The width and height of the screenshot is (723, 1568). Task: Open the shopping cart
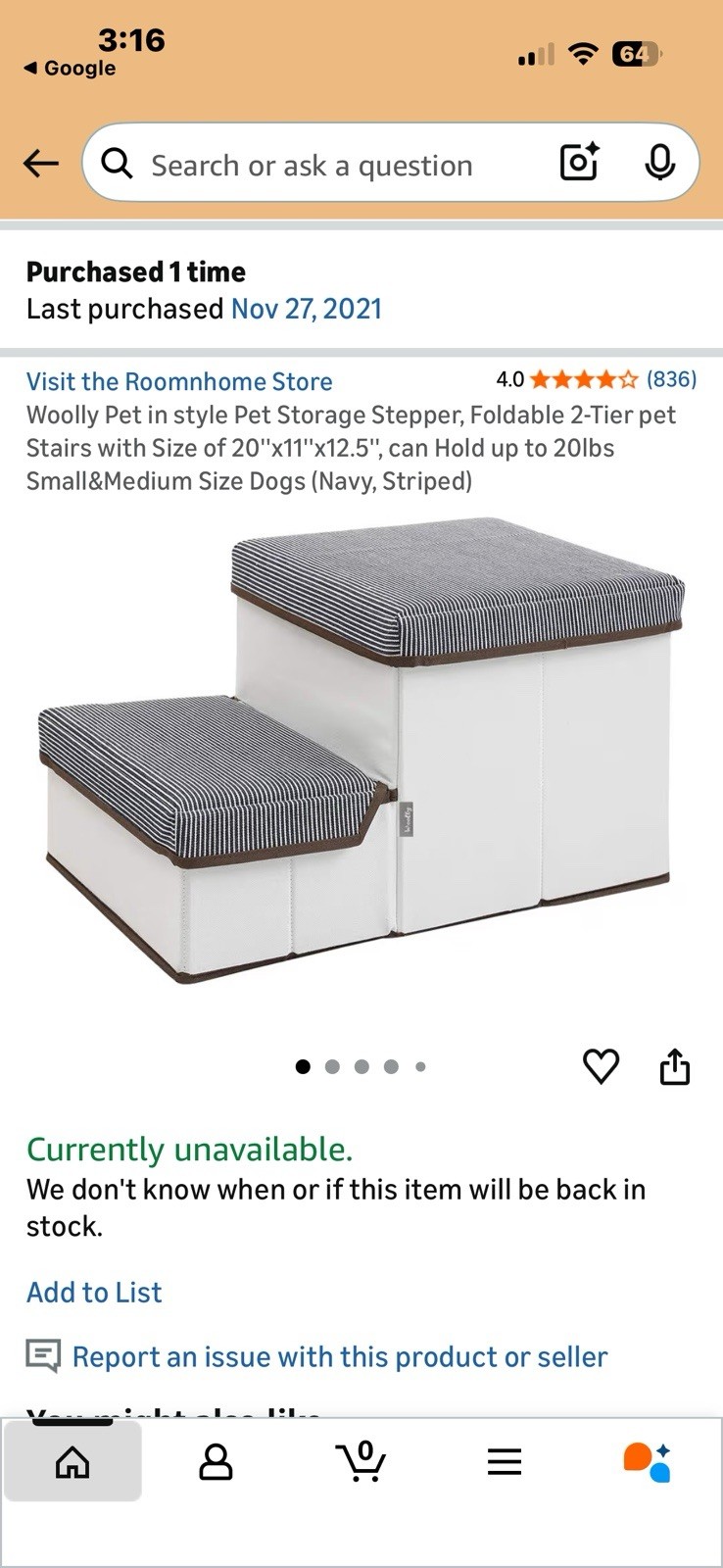click(x=361, y=1462)
